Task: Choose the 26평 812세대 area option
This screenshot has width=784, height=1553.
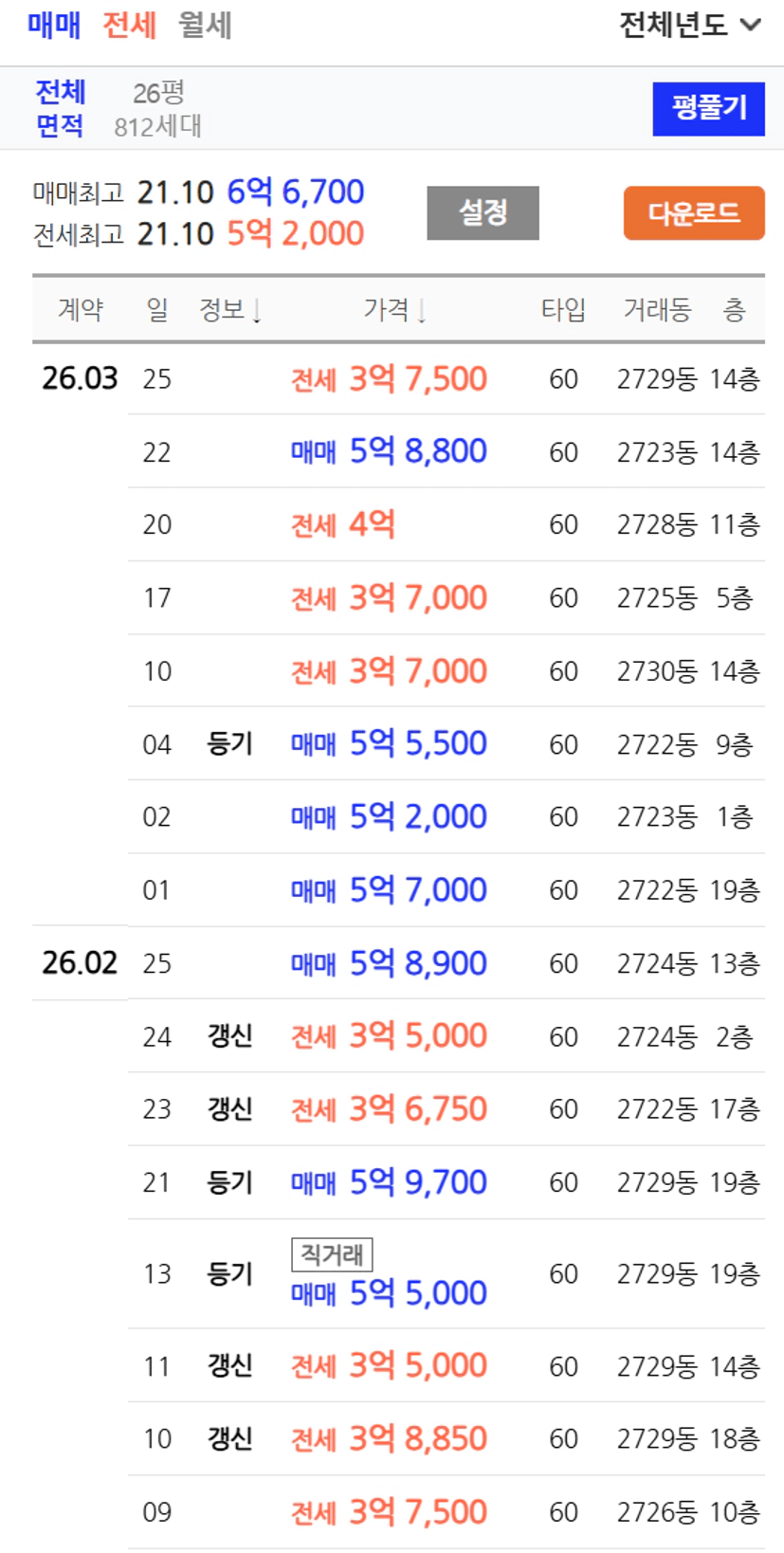Action: coord(158,108)
